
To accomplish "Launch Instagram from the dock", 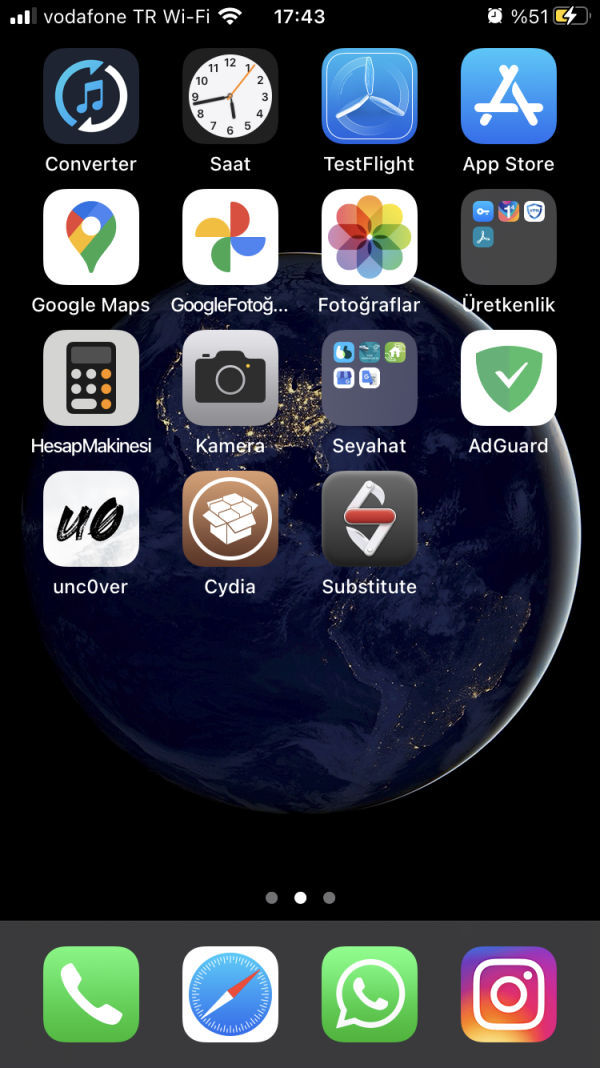I will click(x=508, y=994).
